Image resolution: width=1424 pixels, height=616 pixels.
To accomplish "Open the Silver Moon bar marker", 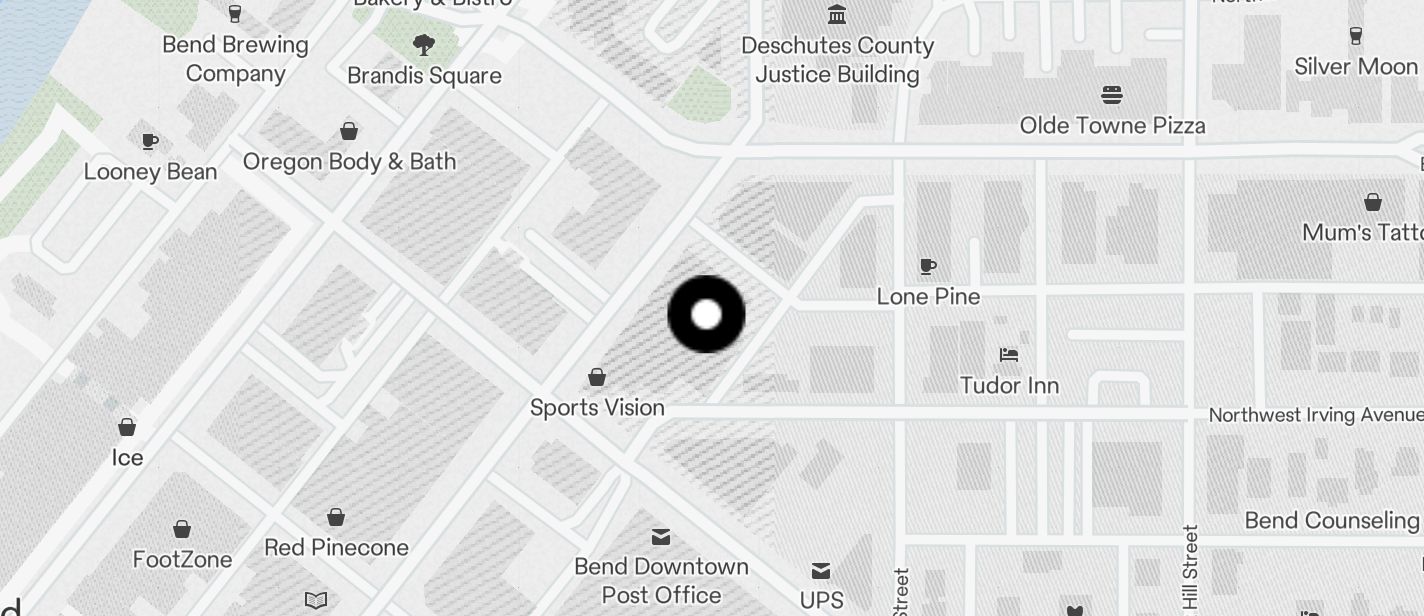I will [x=1356, y=36].
